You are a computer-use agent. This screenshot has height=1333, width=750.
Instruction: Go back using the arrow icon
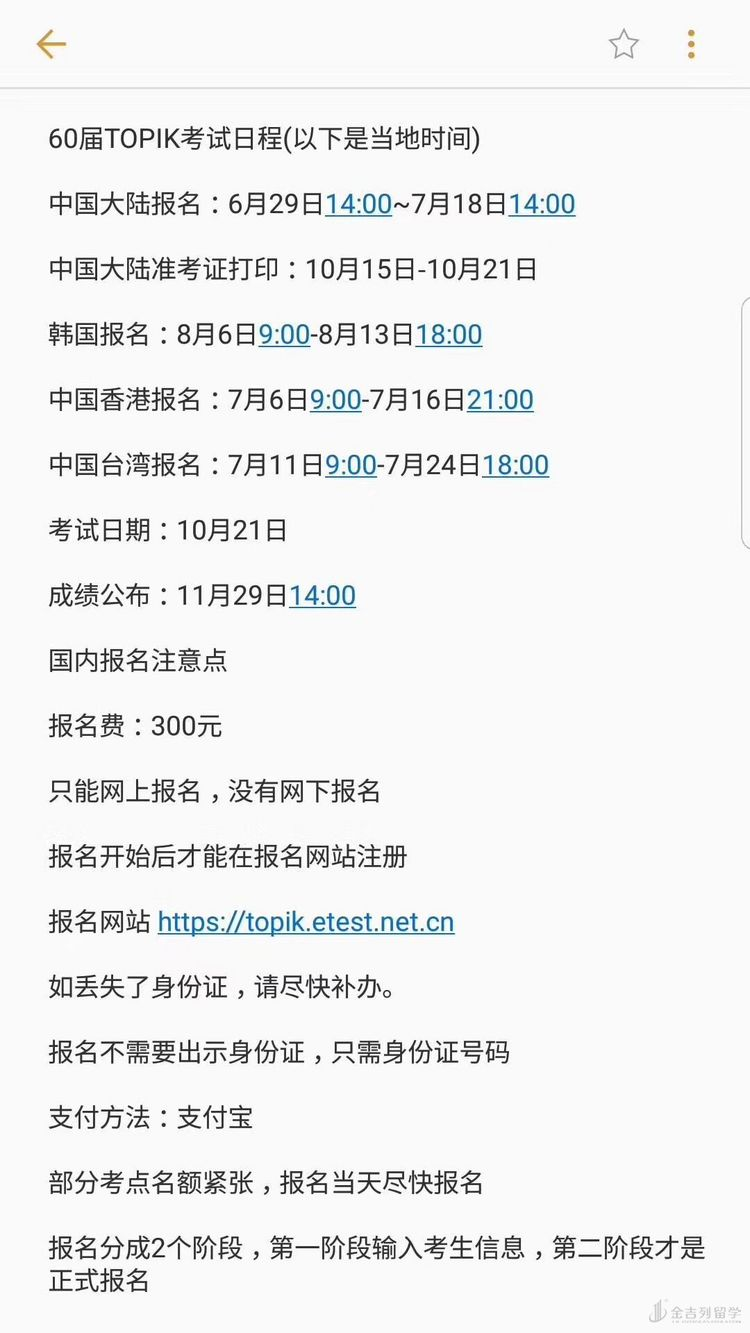[x=51, y=44]
